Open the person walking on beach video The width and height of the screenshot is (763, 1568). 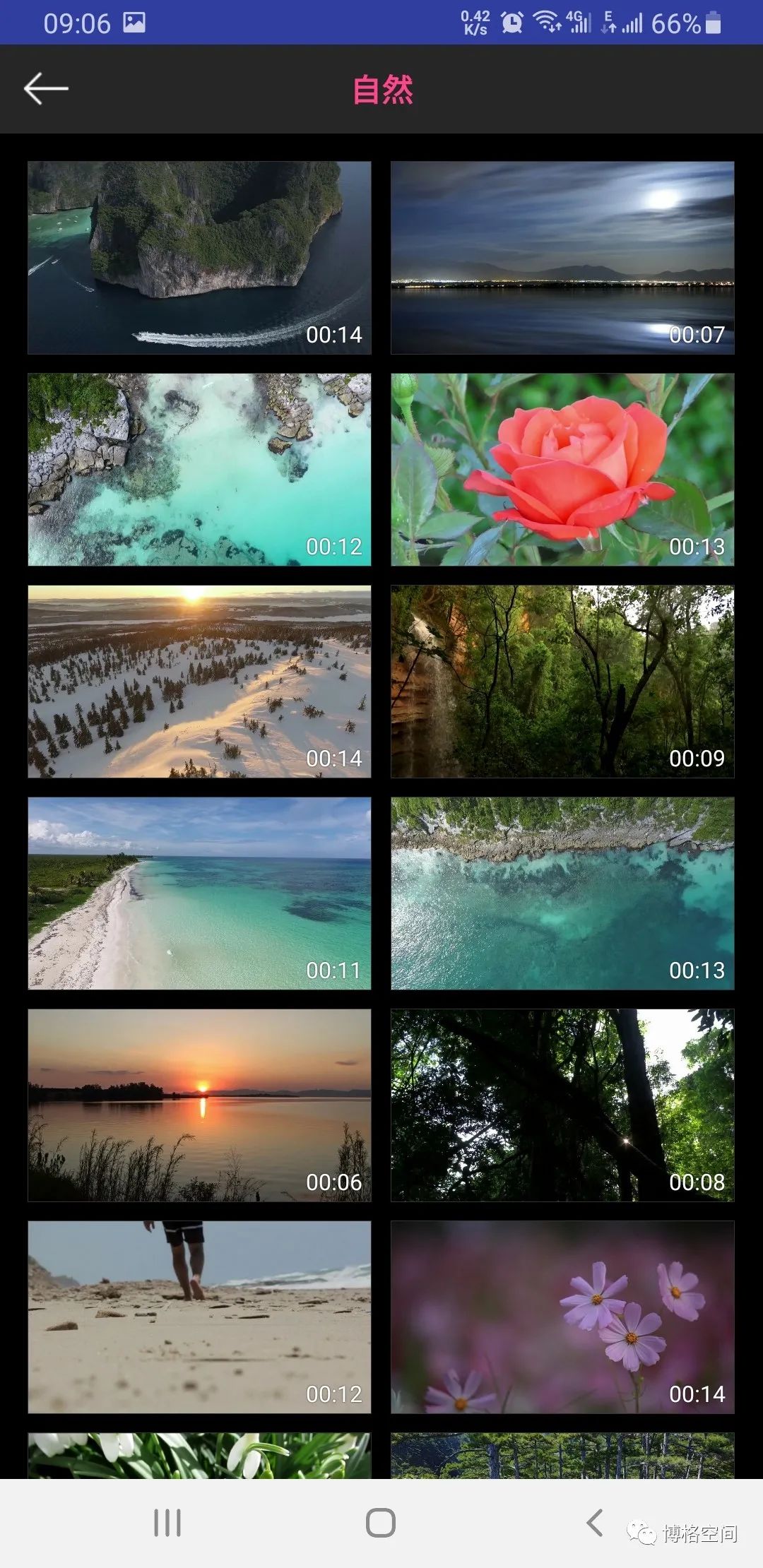(199, 1317)
